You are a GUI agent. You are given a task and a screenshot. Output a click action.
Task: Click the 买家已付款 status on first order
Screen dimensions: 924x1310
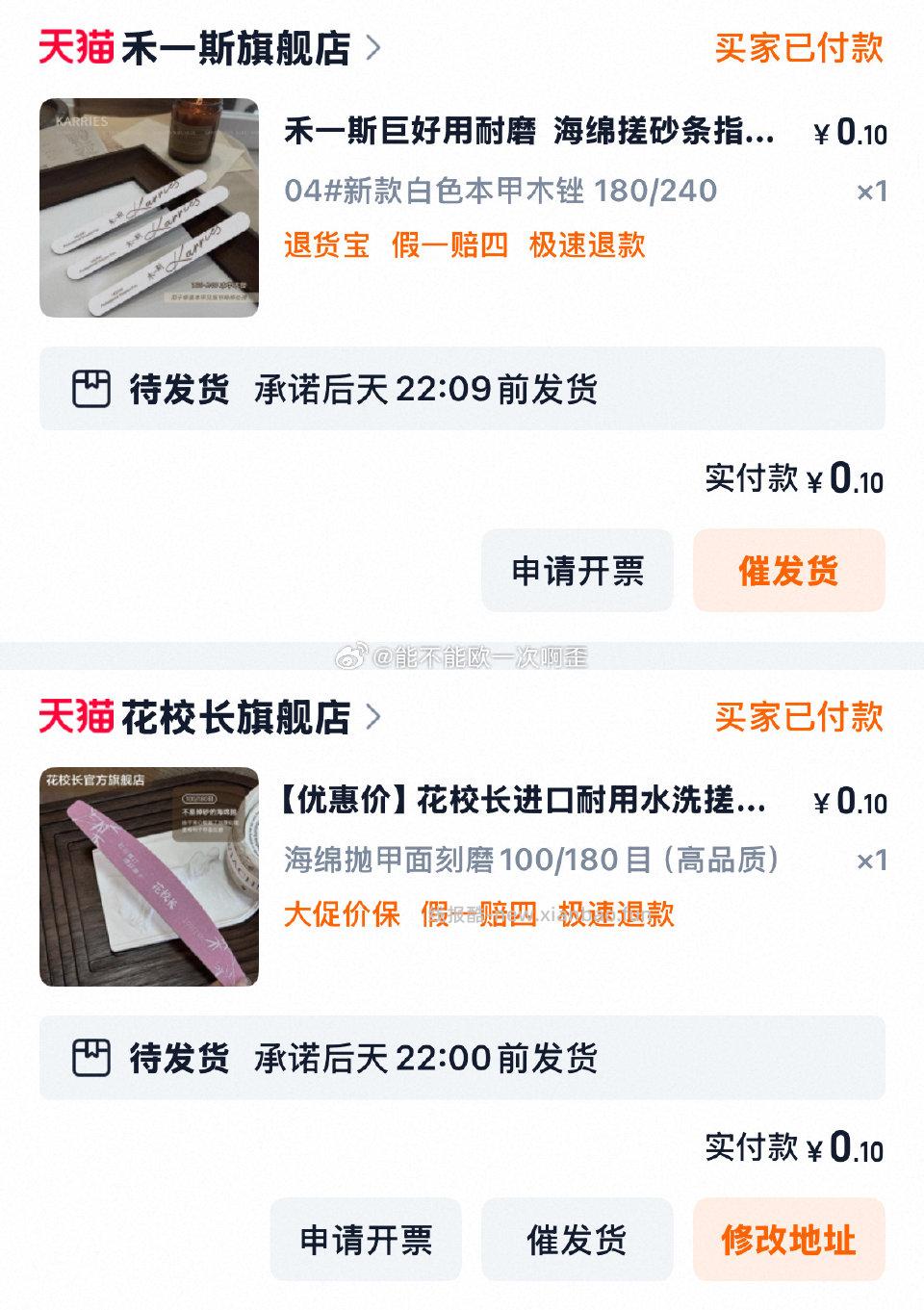[x=797, y=55]
